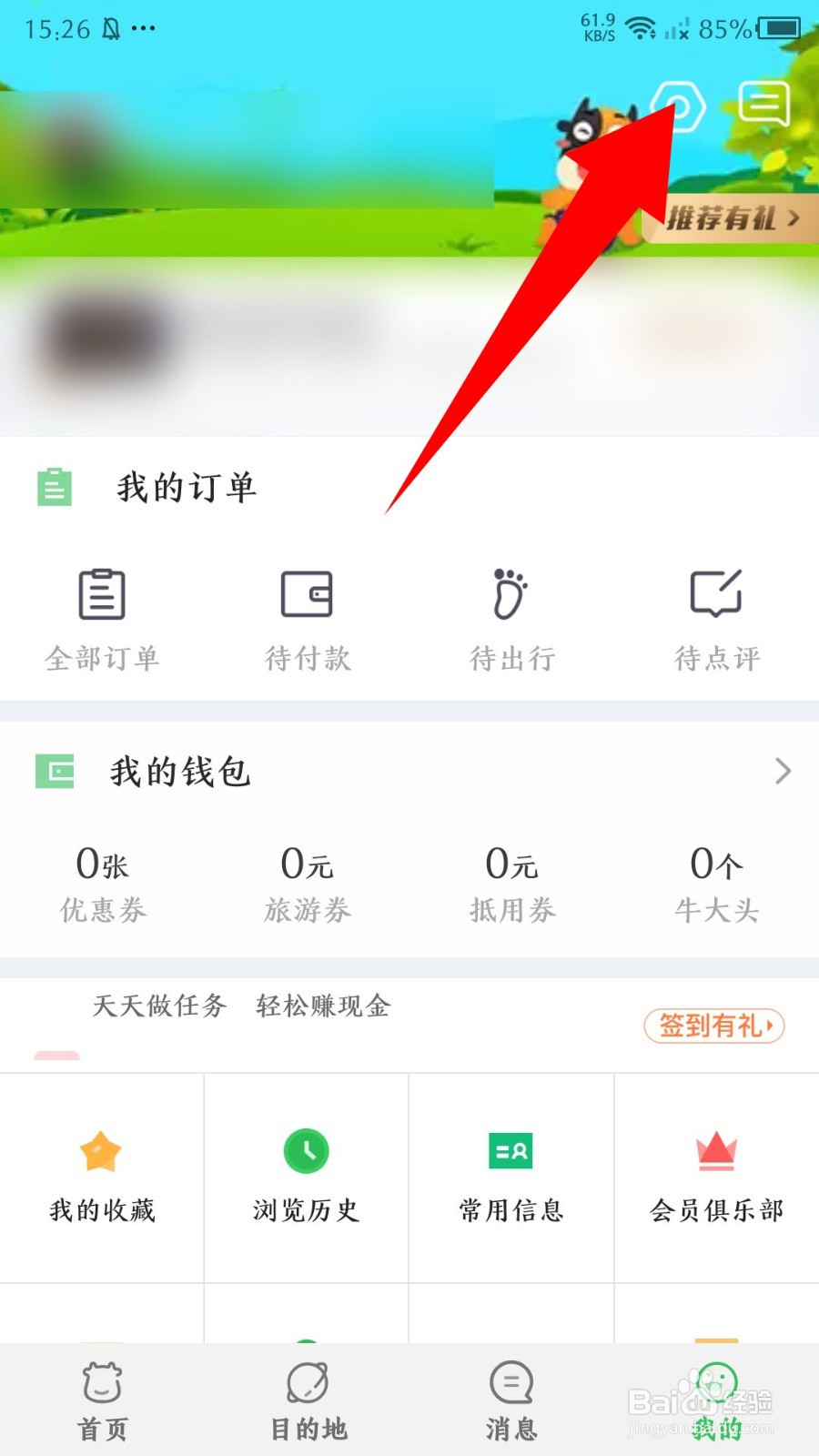Screen dimensions: 819x1456
Task: Select the 我的收藏 star icon
Action: tap(101, 1150)
